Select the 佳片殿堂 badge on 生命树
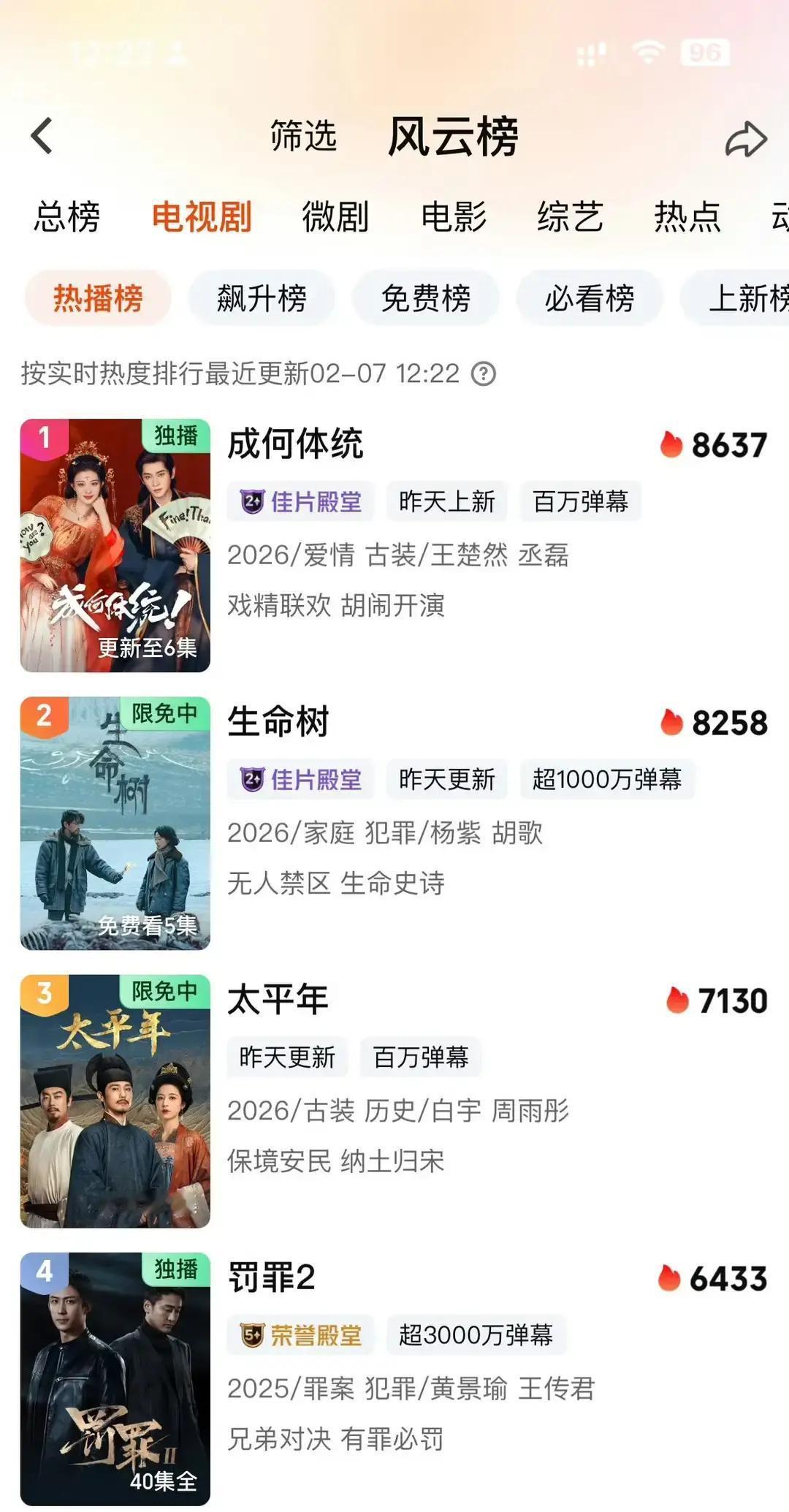Screen dimensions: 789x1512 tap(301, 780)
